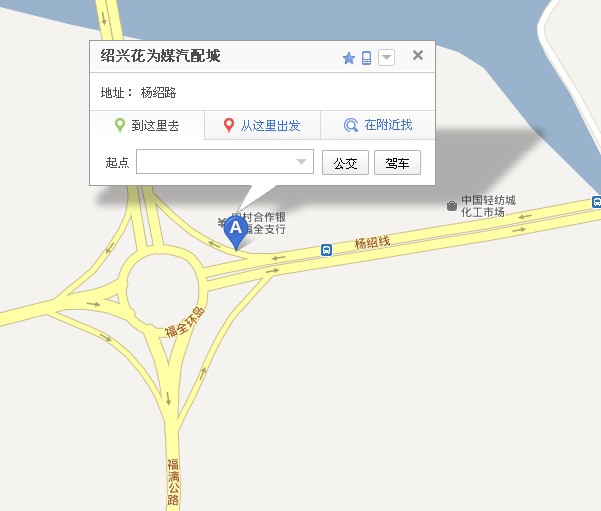This screenshot has width=601, height=511.
Task: Open the 中国轻纺城化工市场 map point
Action: (x=452, y=206)
